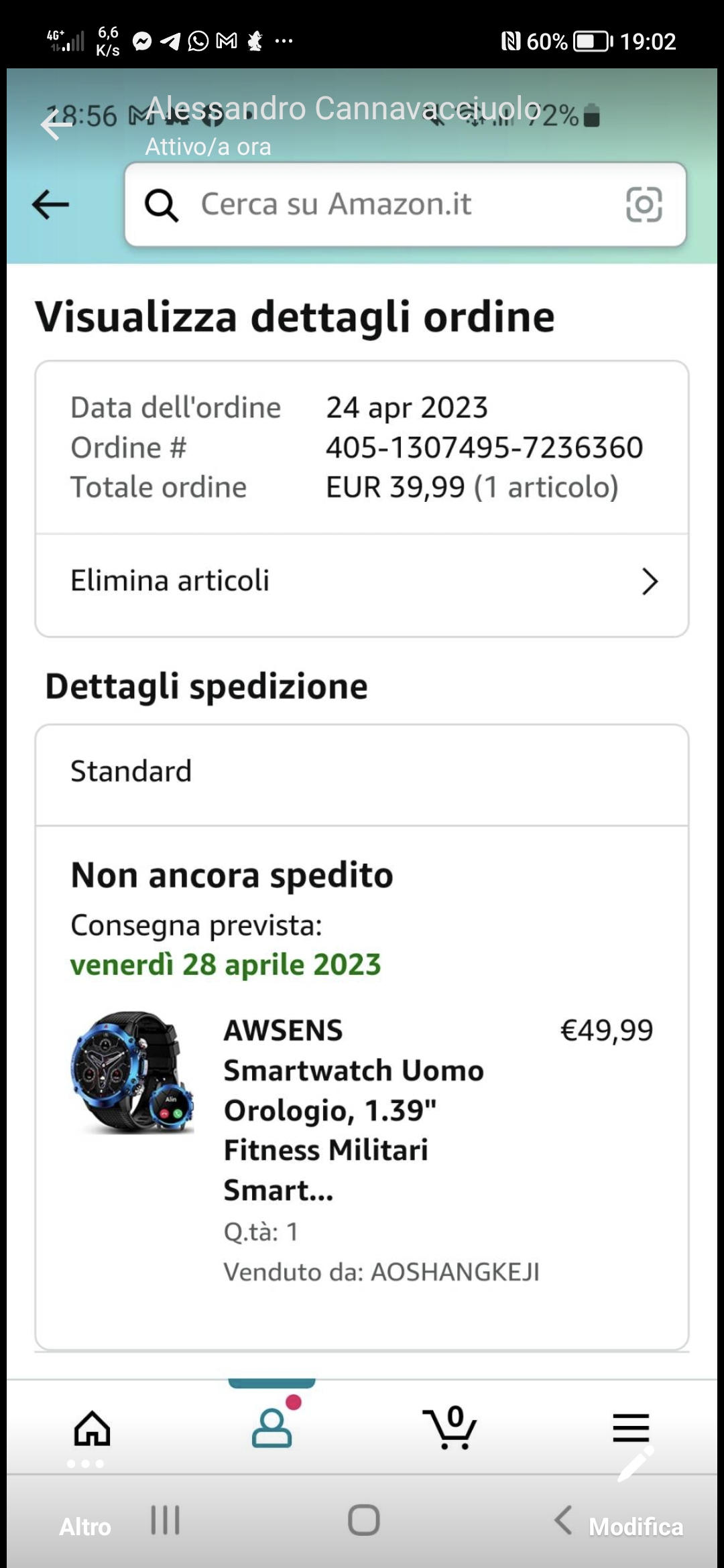Viewport: 724px width, 1568px height.
Task: Close the photo viewer with the white back arrow
Action: point(56,124)
